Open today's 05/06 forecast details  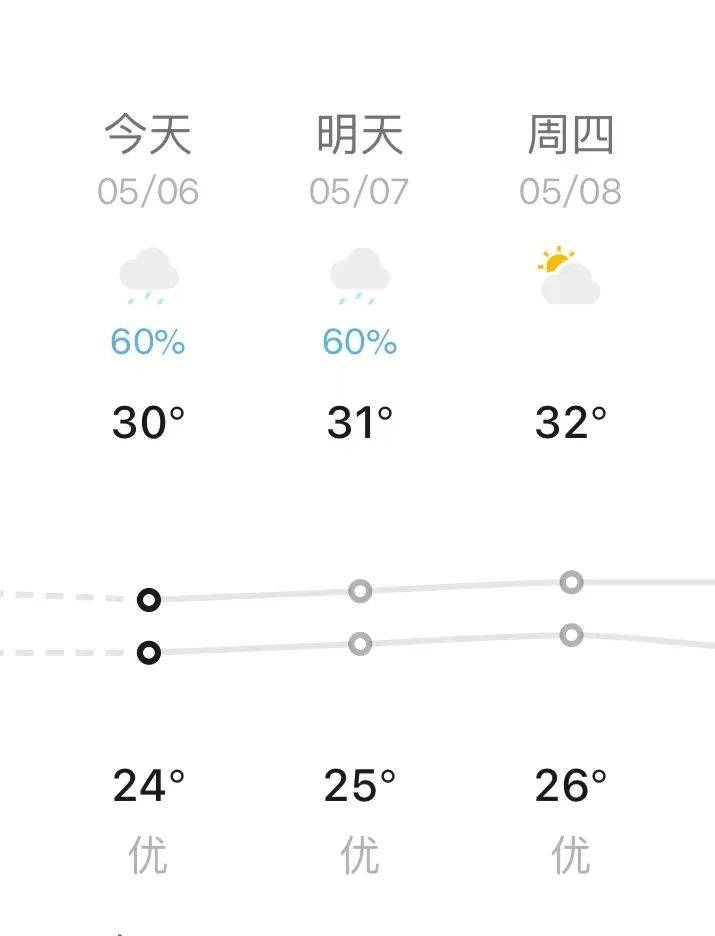point(148,160)
